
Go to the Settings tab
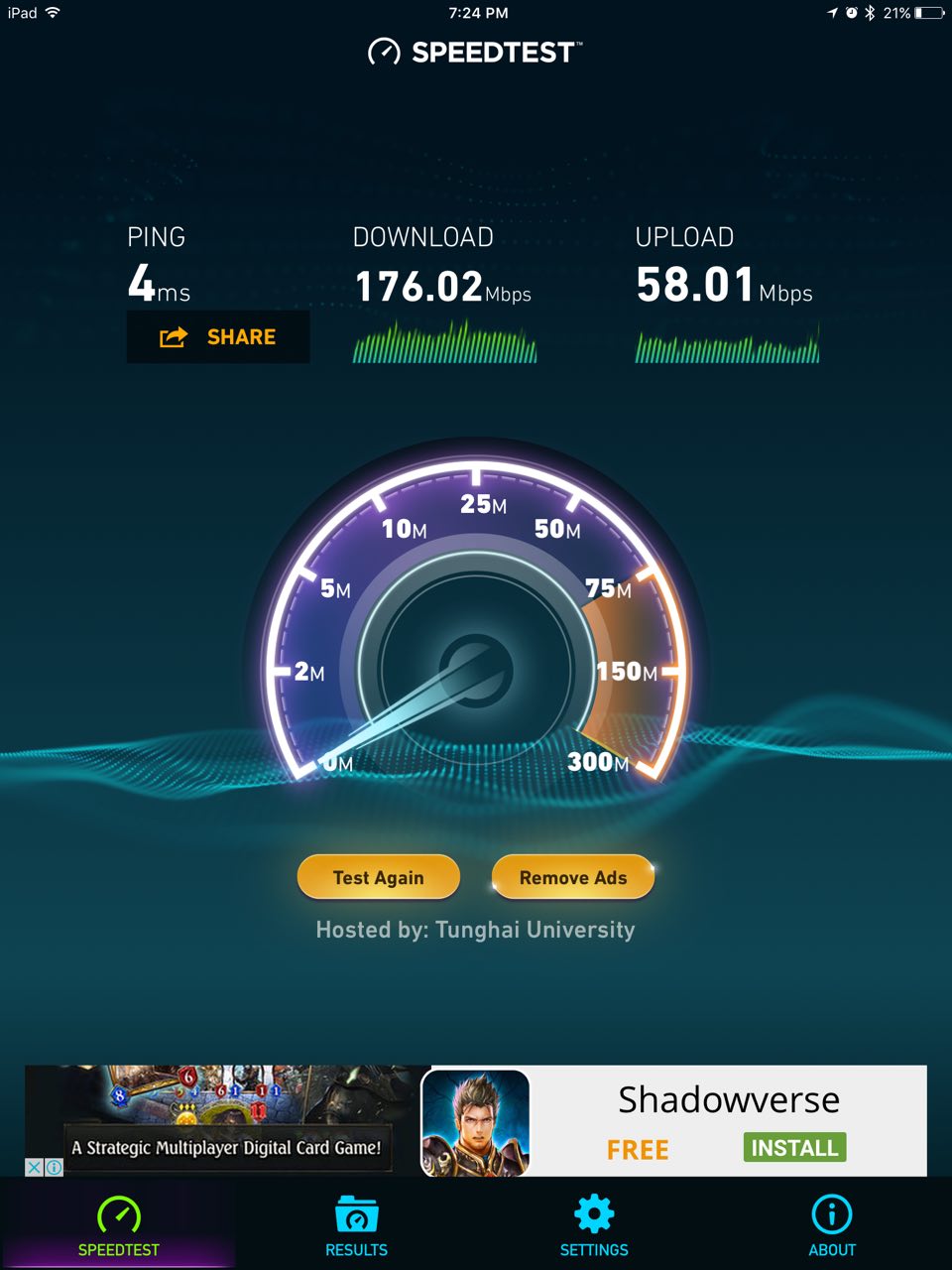coord(594,1225)
